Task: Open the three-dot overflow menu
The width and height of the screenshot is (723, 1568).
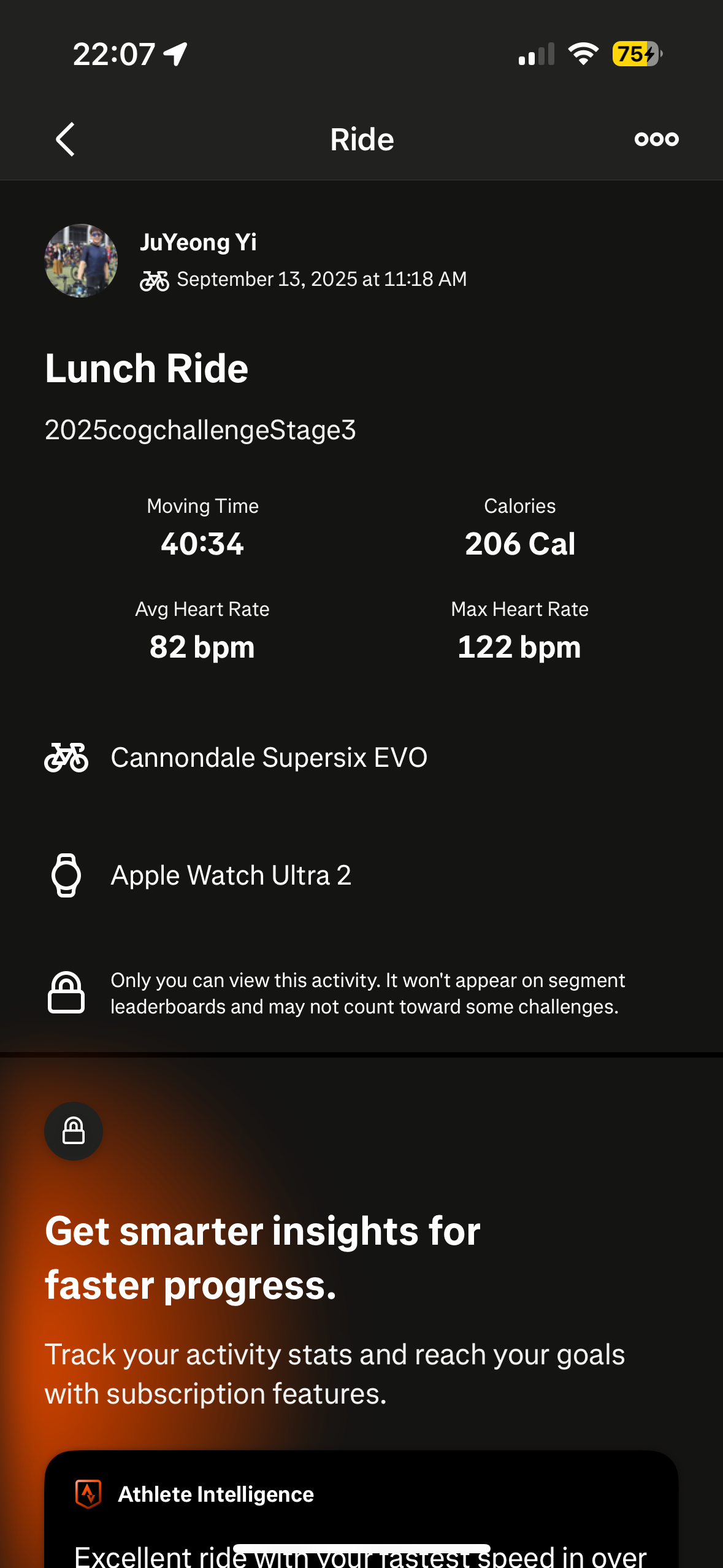Action: (x=656, y=139)
